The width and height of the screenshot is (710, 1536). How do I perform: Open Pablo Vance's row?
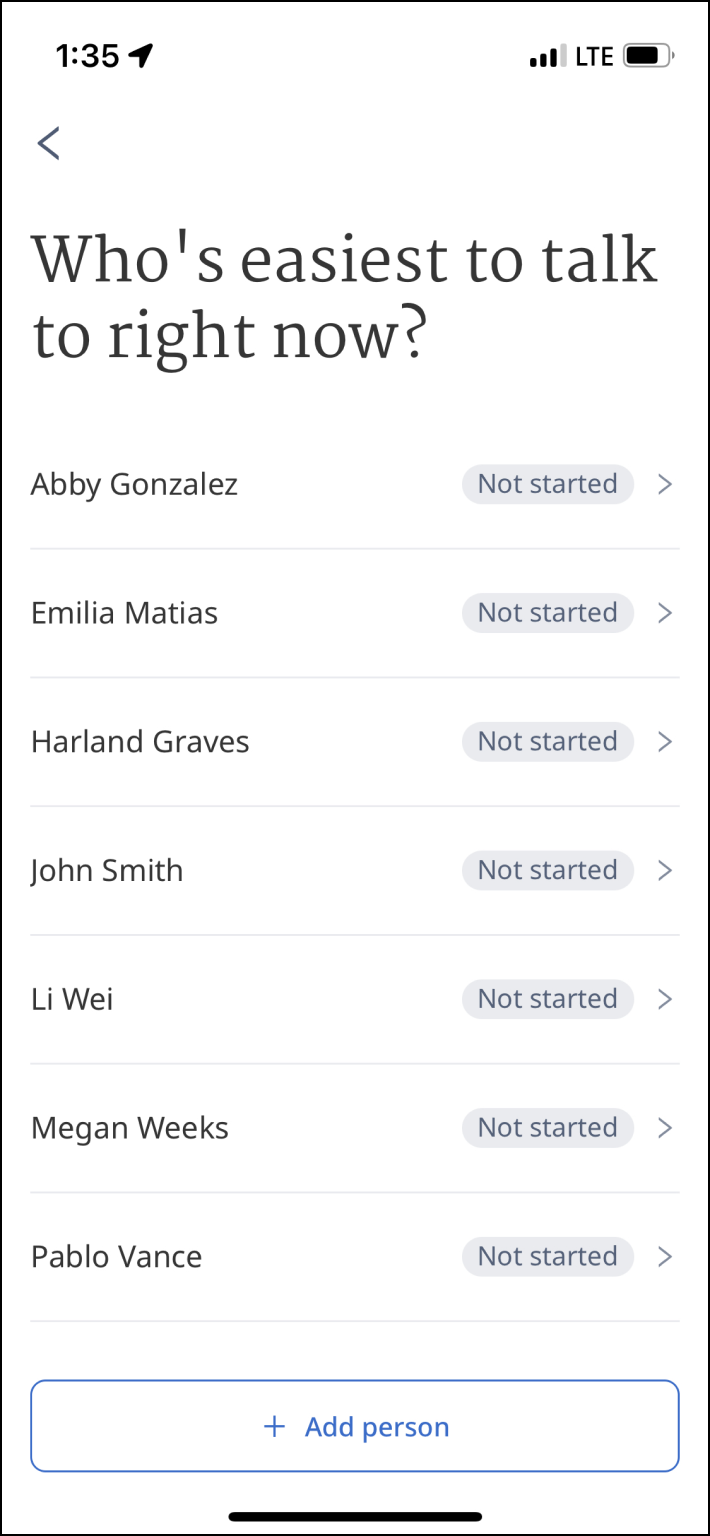point(354,1257)
